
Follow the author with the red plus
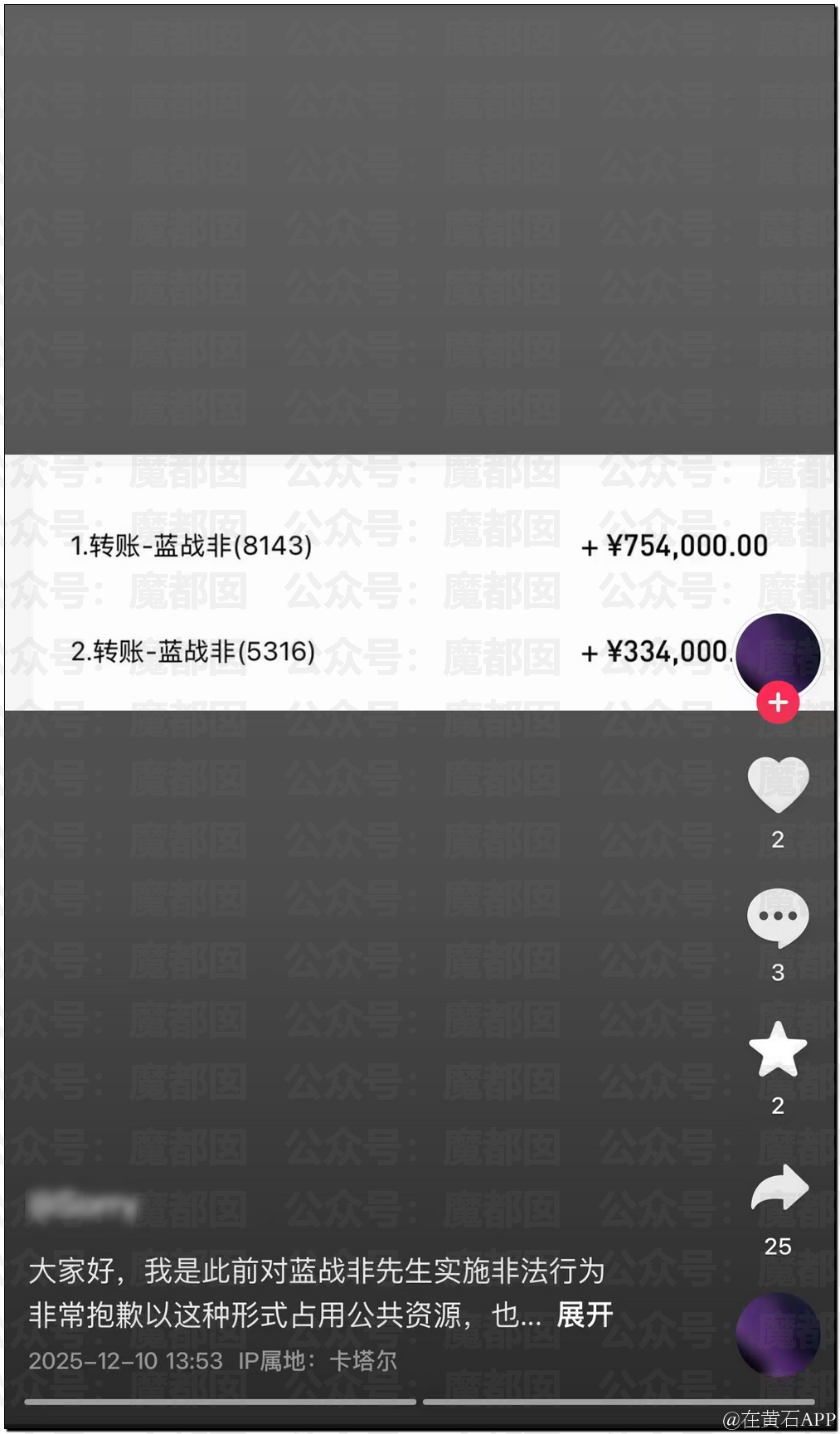[777, 702]
